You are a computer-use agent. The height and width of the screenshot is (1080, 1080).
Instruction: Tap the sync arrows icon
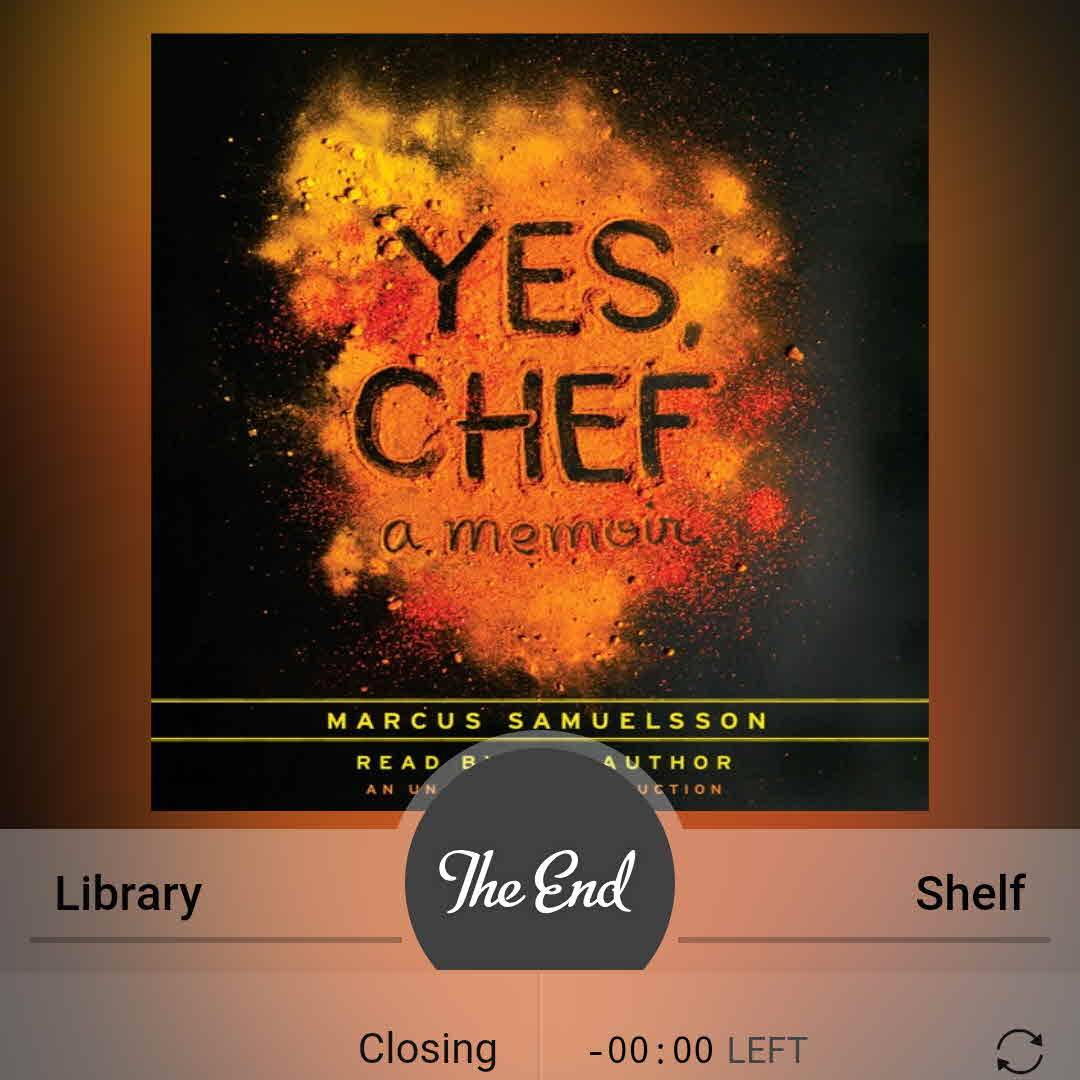(1019, 1051)
